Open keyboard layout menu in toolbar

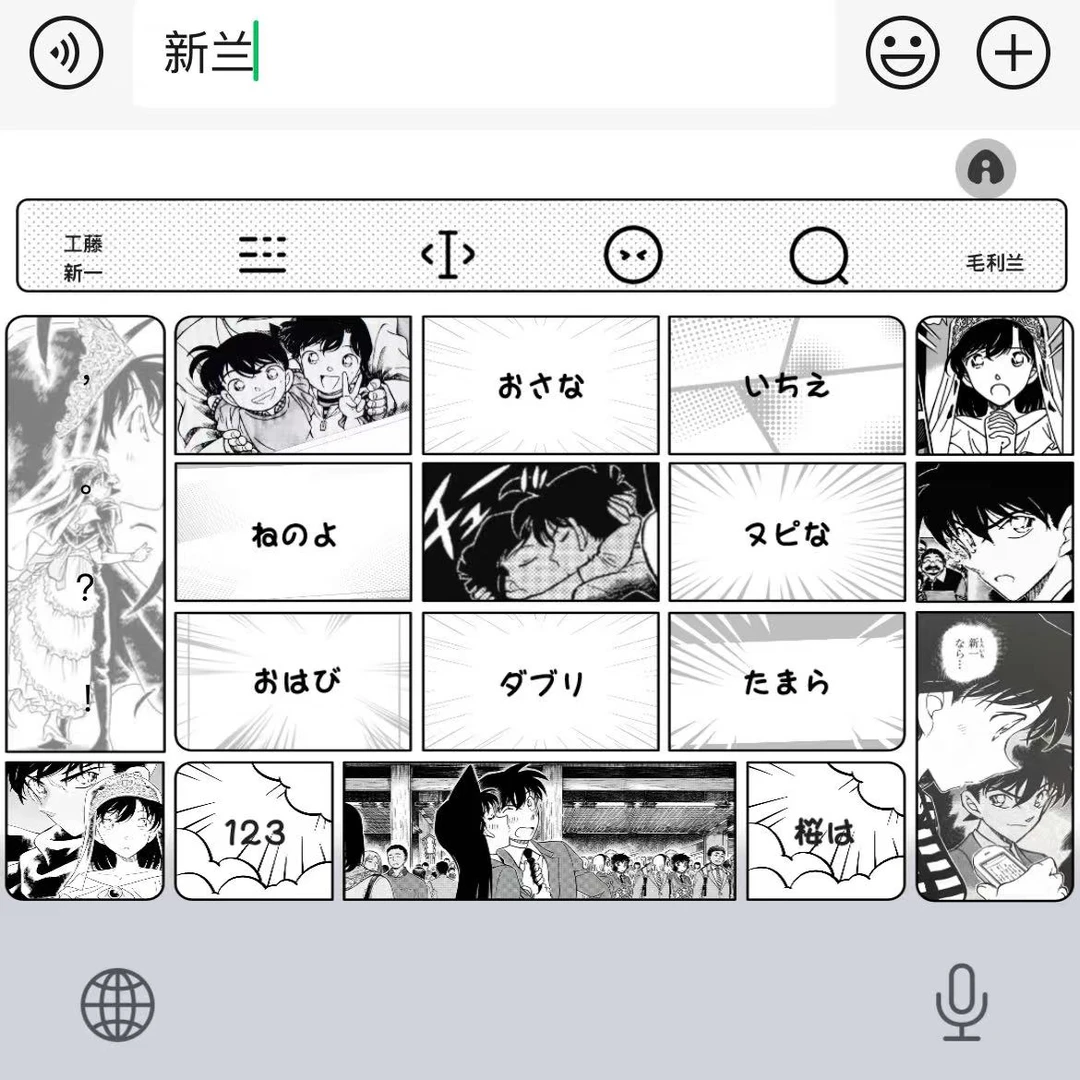click(262, 254)
